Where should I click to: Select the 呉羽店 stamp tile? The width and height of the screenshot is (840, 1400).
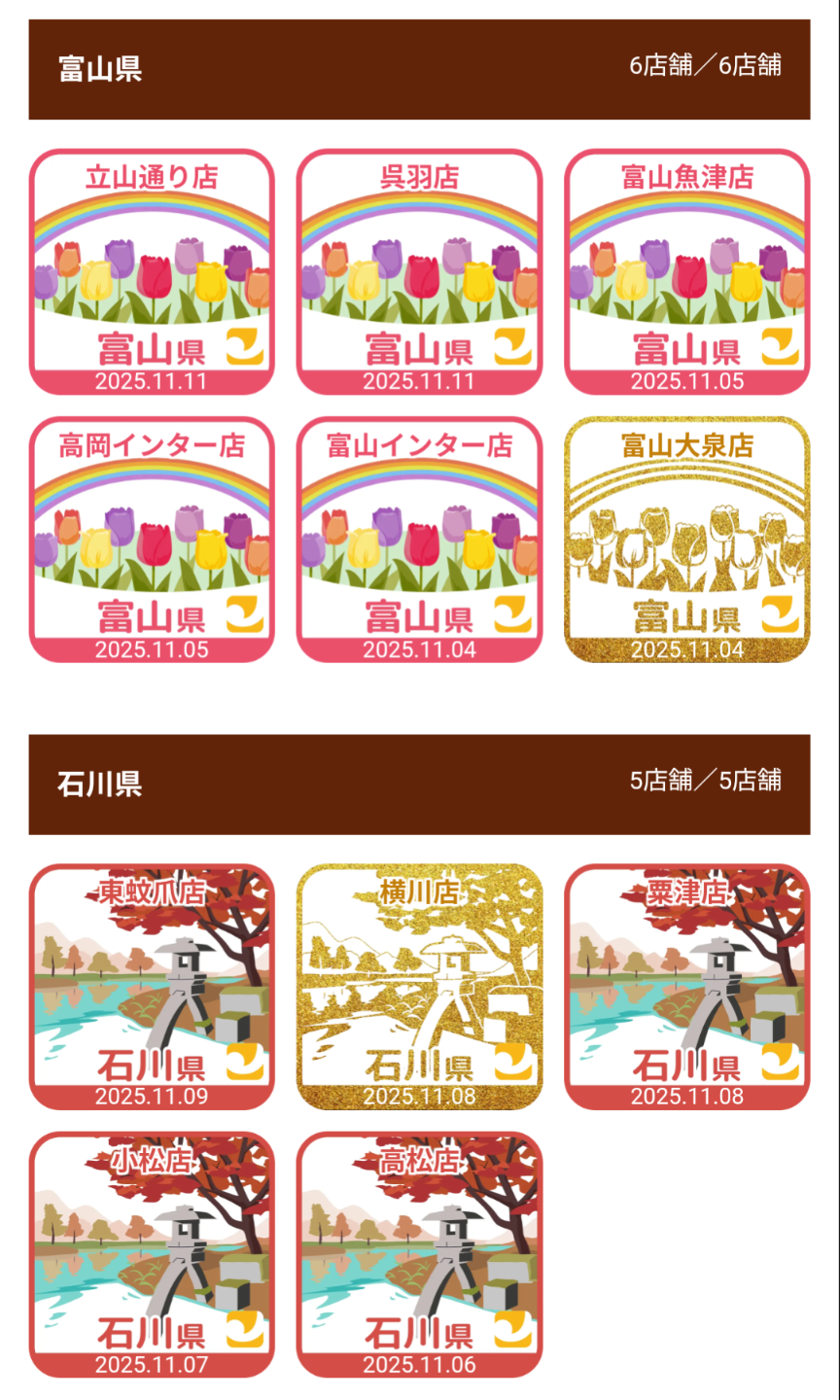(419, 272)
